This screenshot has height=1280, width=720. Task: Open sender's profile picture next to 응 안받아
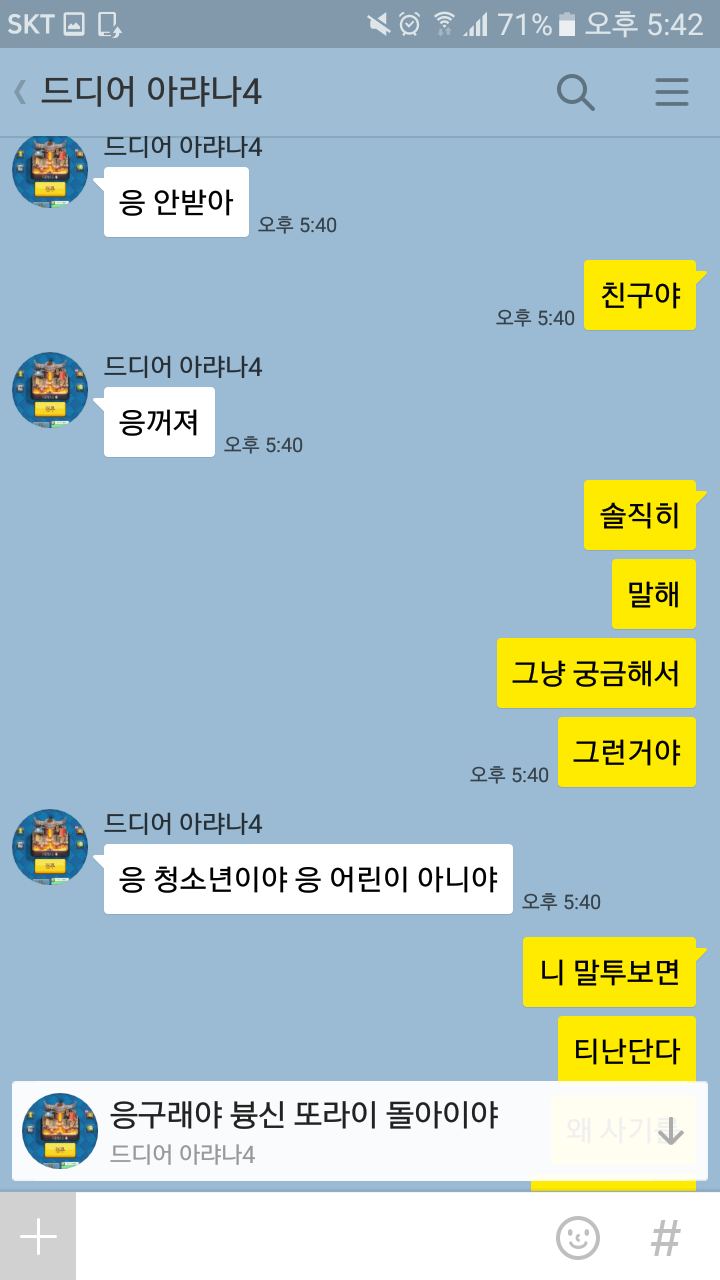[x=50, y=172]
